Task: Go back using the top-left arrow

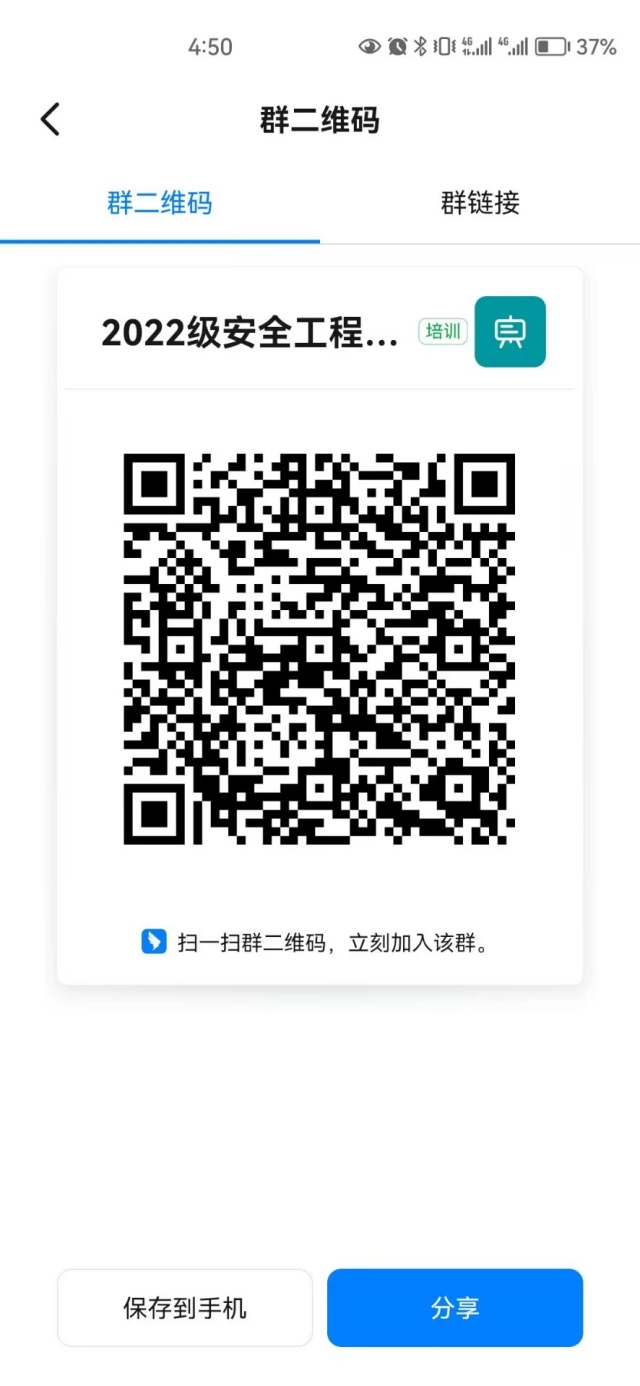Action: point(50,120)
